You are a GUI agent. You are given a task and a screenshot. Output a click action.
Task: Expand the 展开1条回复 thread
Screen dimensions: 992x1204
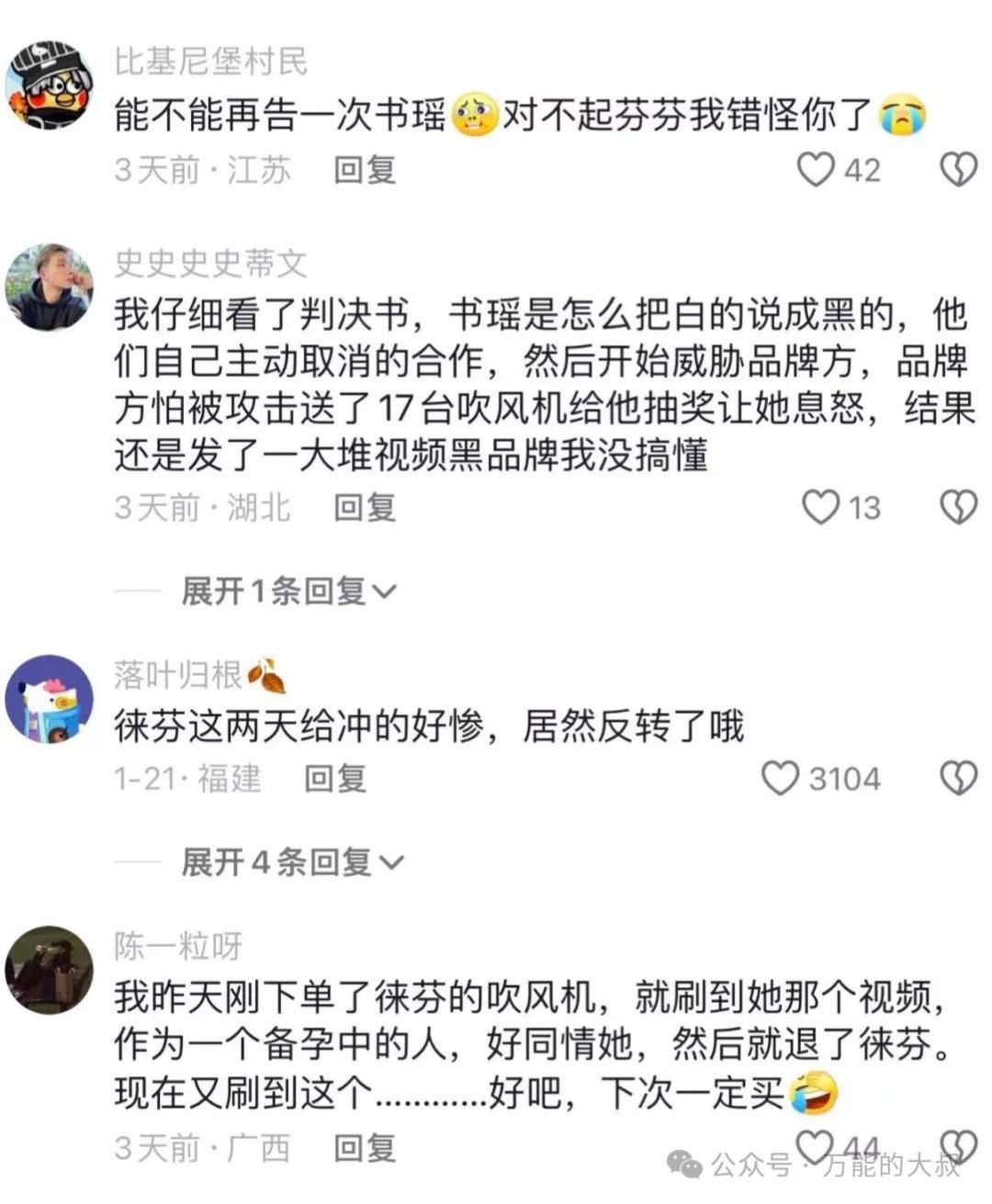[x=288, y=591]
